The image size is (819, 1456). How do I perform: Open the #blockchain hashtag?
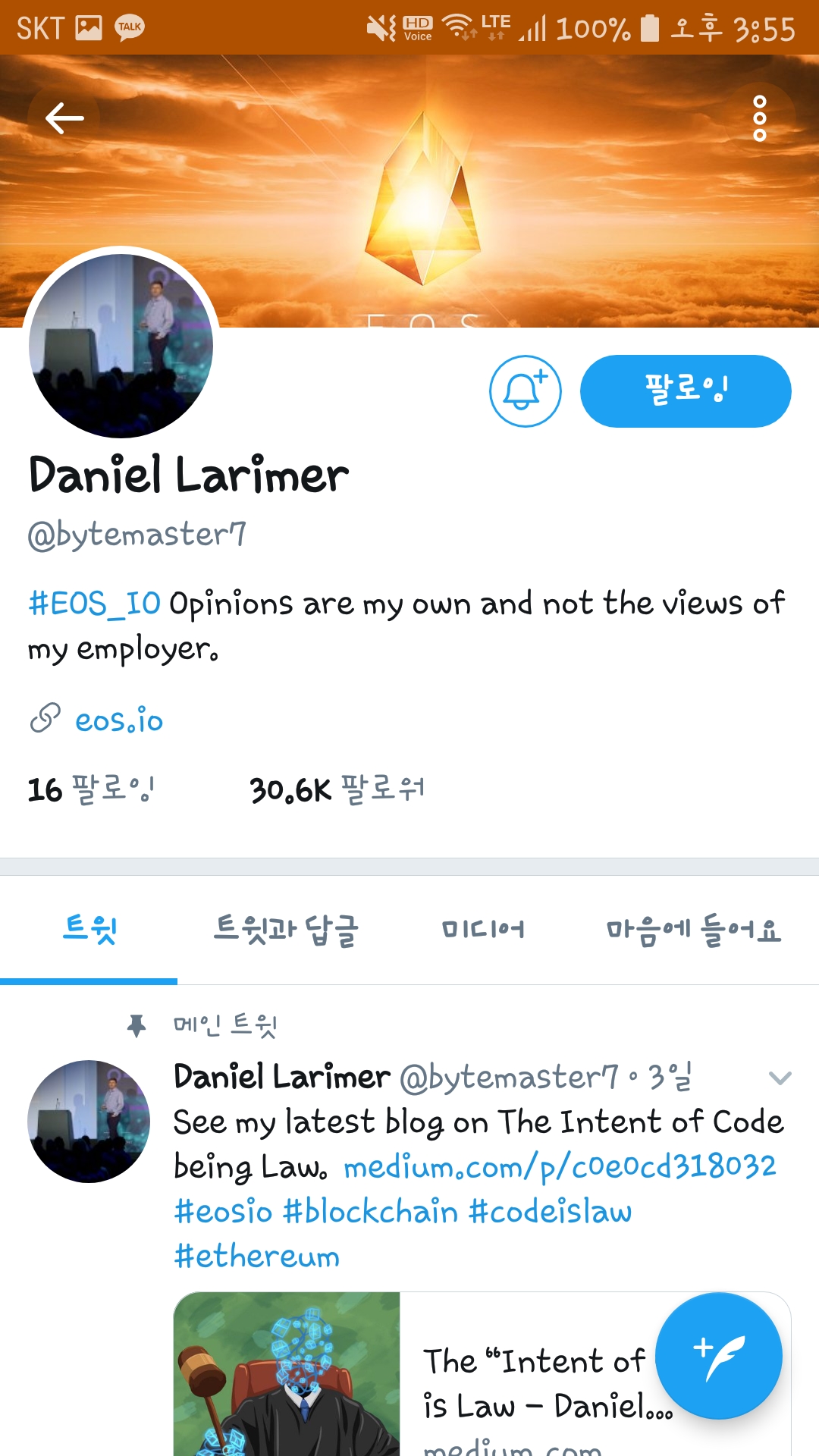pos(370,1212)
